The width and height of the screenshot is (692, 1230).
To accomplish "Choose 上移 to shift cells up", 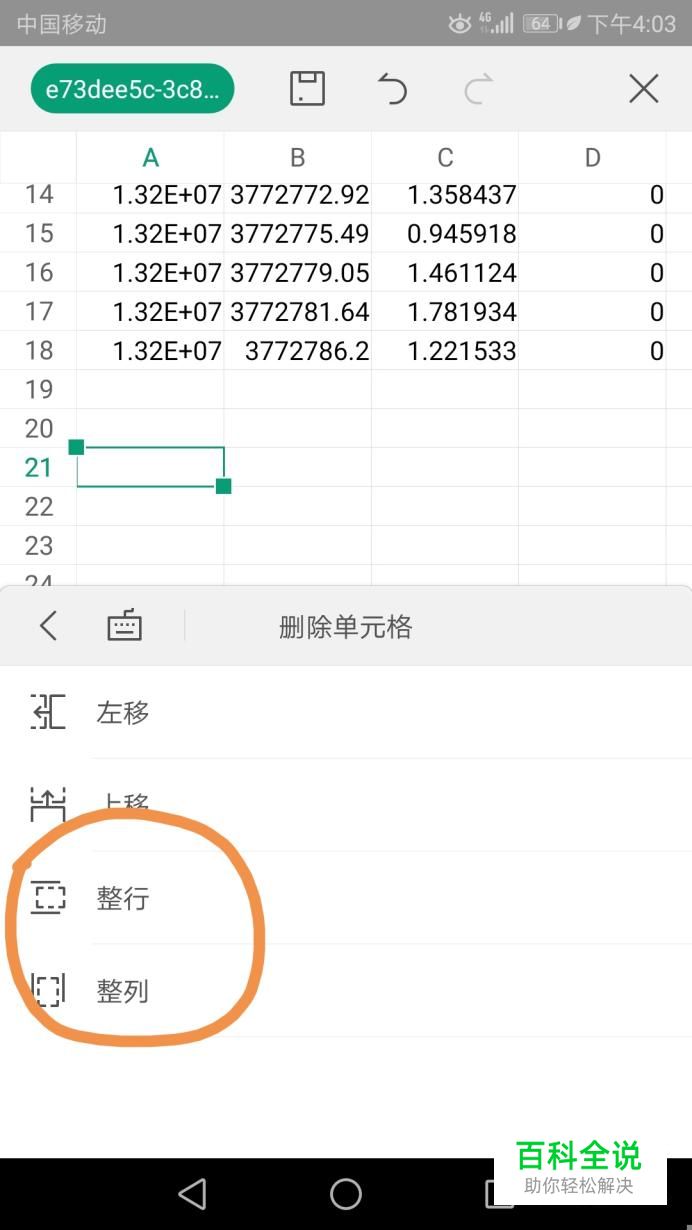I will [x=346, y=804].
